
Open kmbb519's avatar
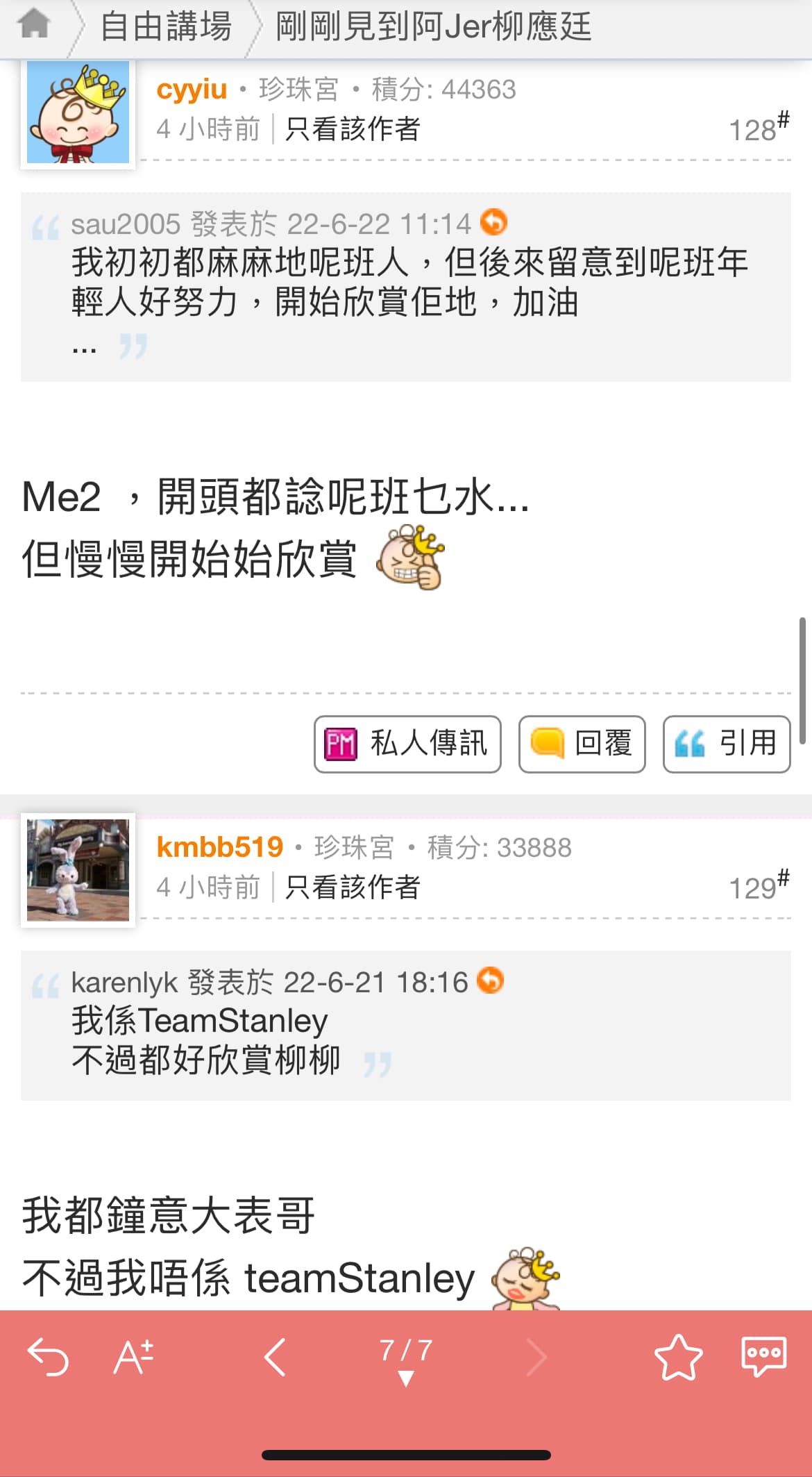[78, 870]
